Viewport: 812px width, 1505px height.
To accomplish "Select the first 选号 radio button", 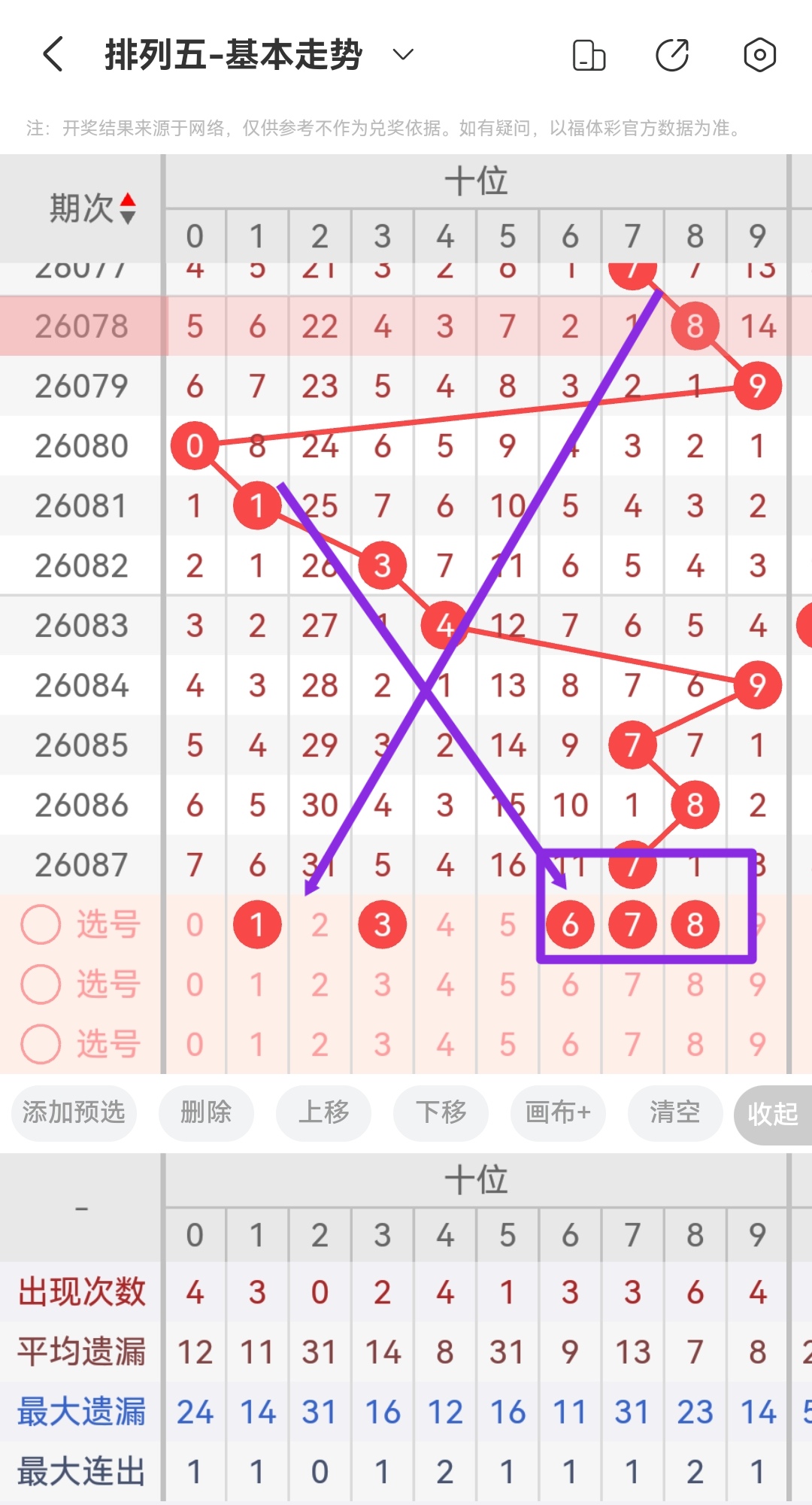I will 41,924.
